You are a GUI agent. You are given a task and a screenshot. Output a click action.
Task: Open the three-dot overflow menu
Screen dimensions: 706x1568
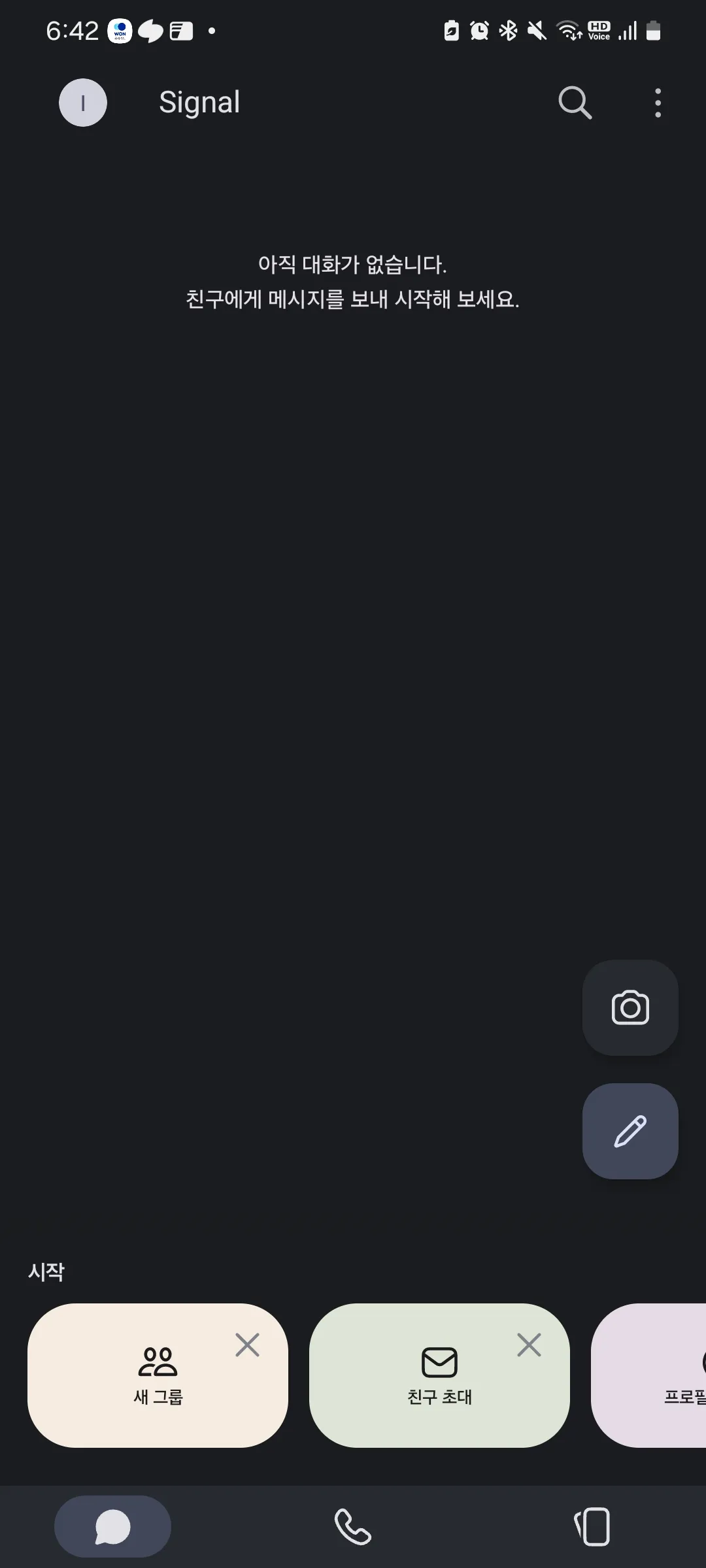coord(658,103)
